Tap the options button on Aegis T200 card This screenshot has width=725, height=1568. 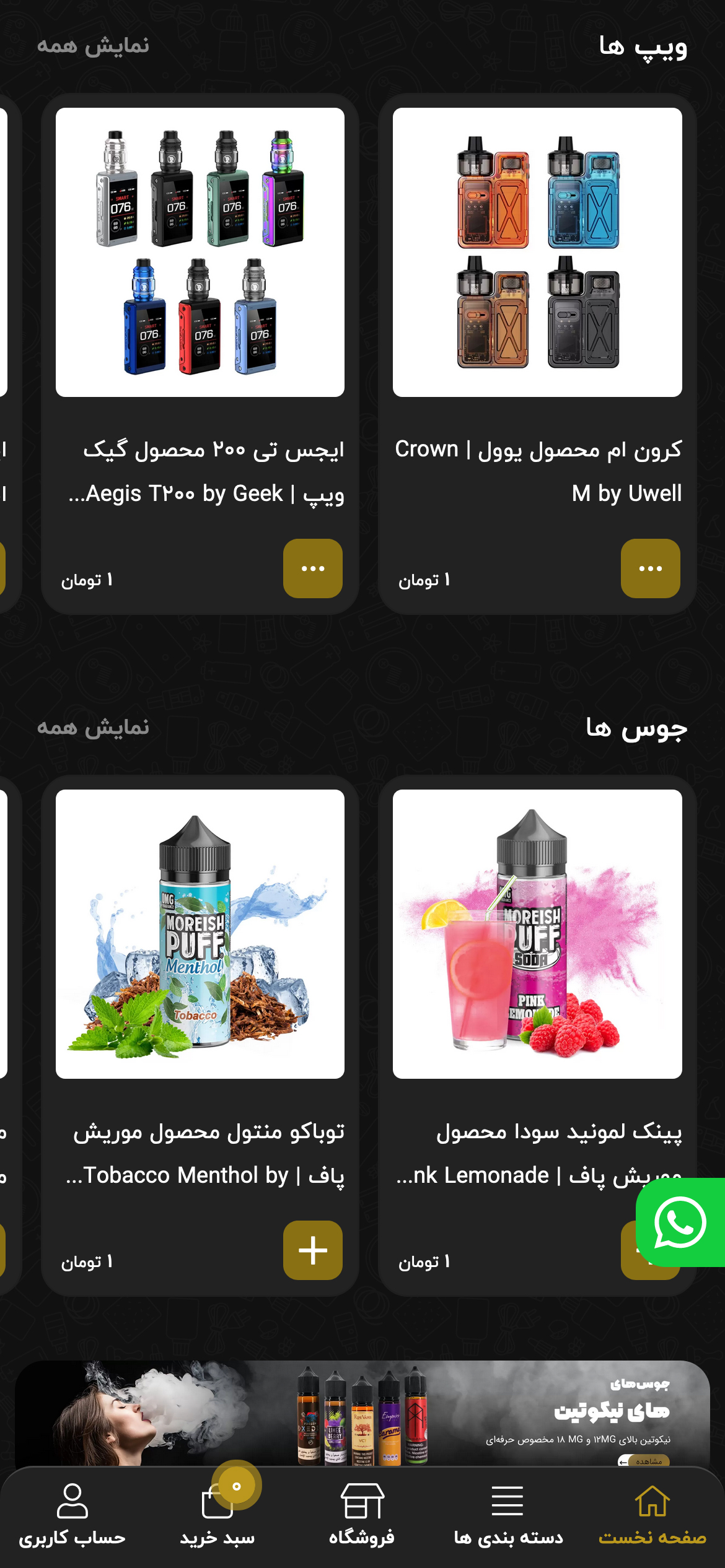point(313,568)
